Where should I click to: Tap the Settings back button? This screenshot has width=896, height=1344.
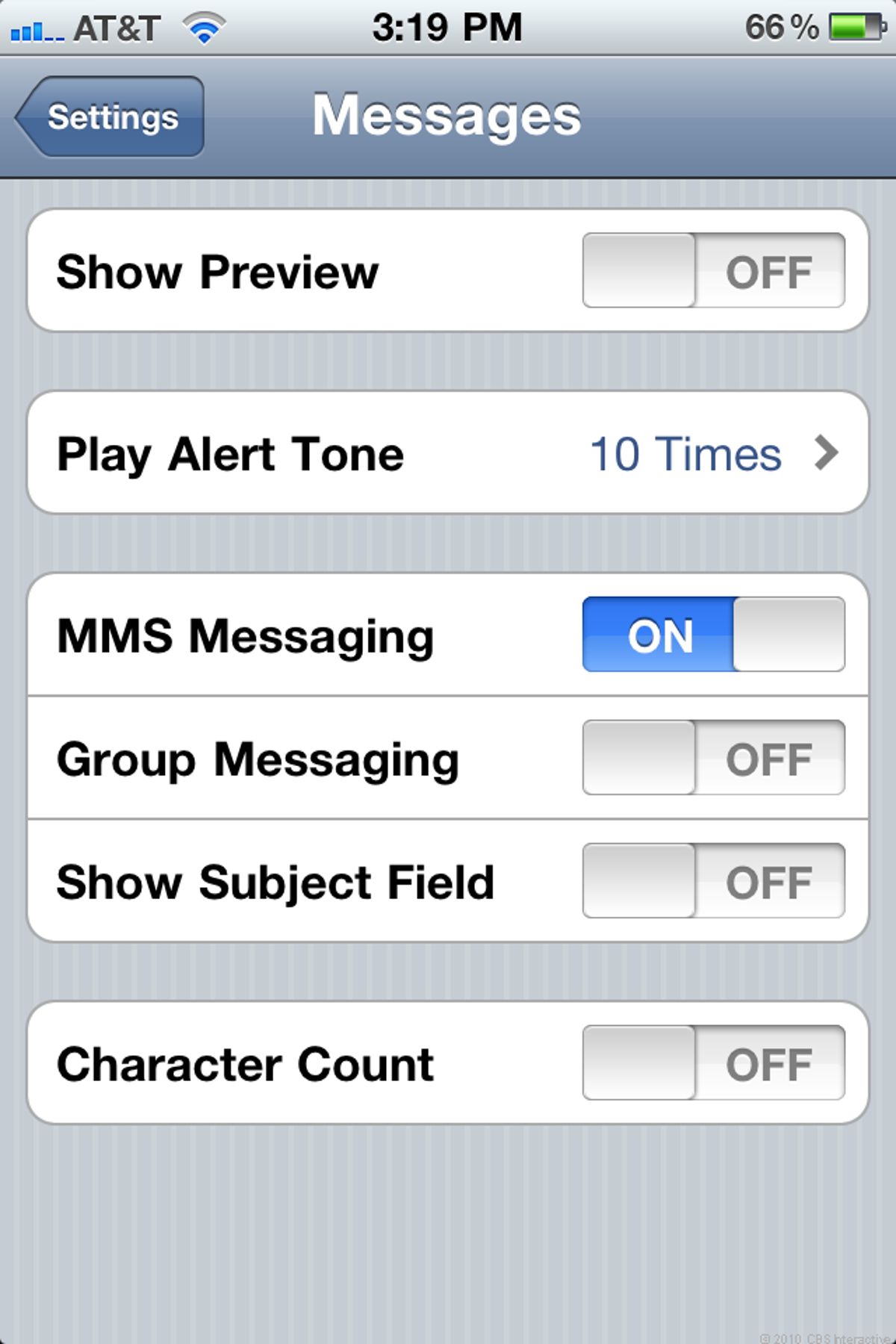tap(111, 116)
